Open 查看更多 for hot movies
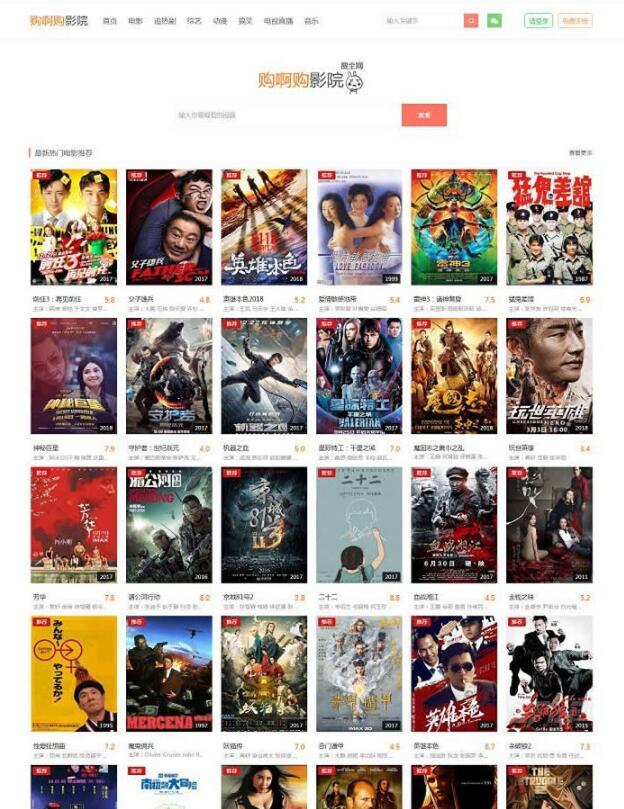The image size is (624, 809). [x=580, y=153]
